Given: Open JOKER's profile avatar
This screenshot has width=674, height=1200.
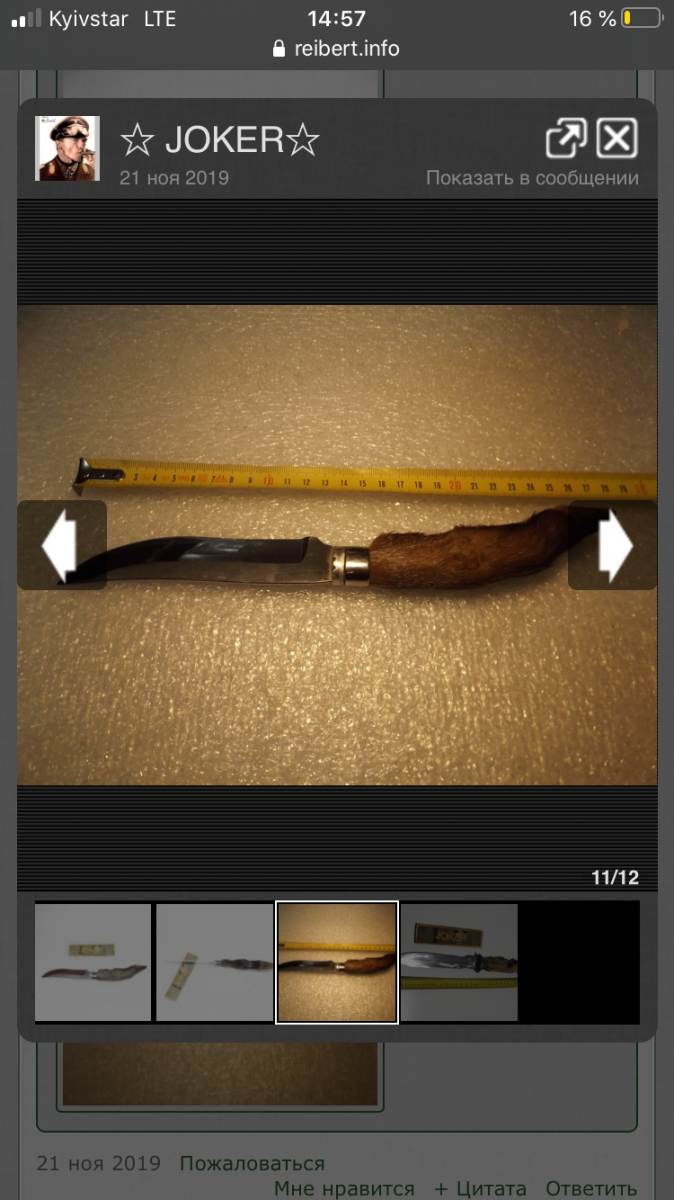Looking at the screenshot, I should tap(68, 148).
